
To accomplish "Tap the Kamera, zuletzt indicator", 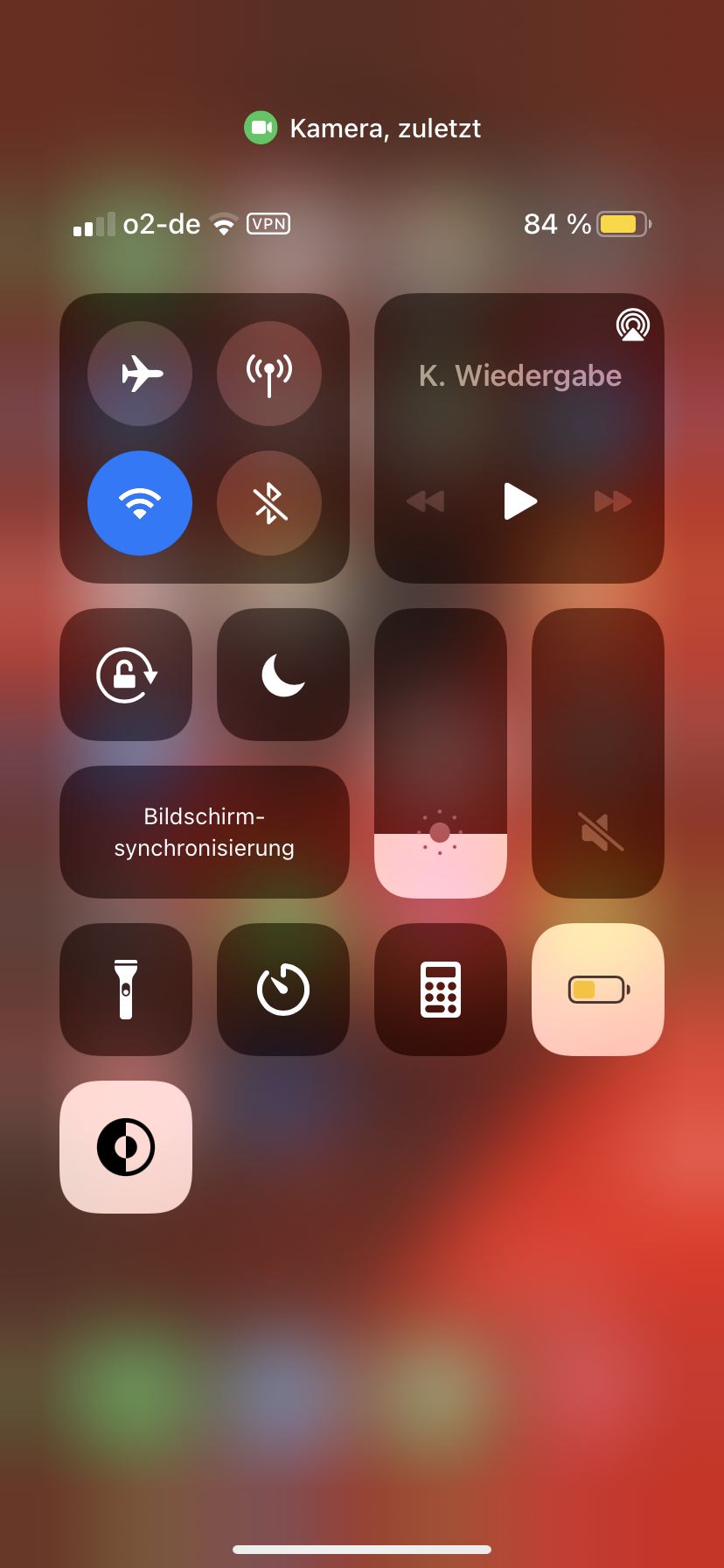I will (362, 128).
